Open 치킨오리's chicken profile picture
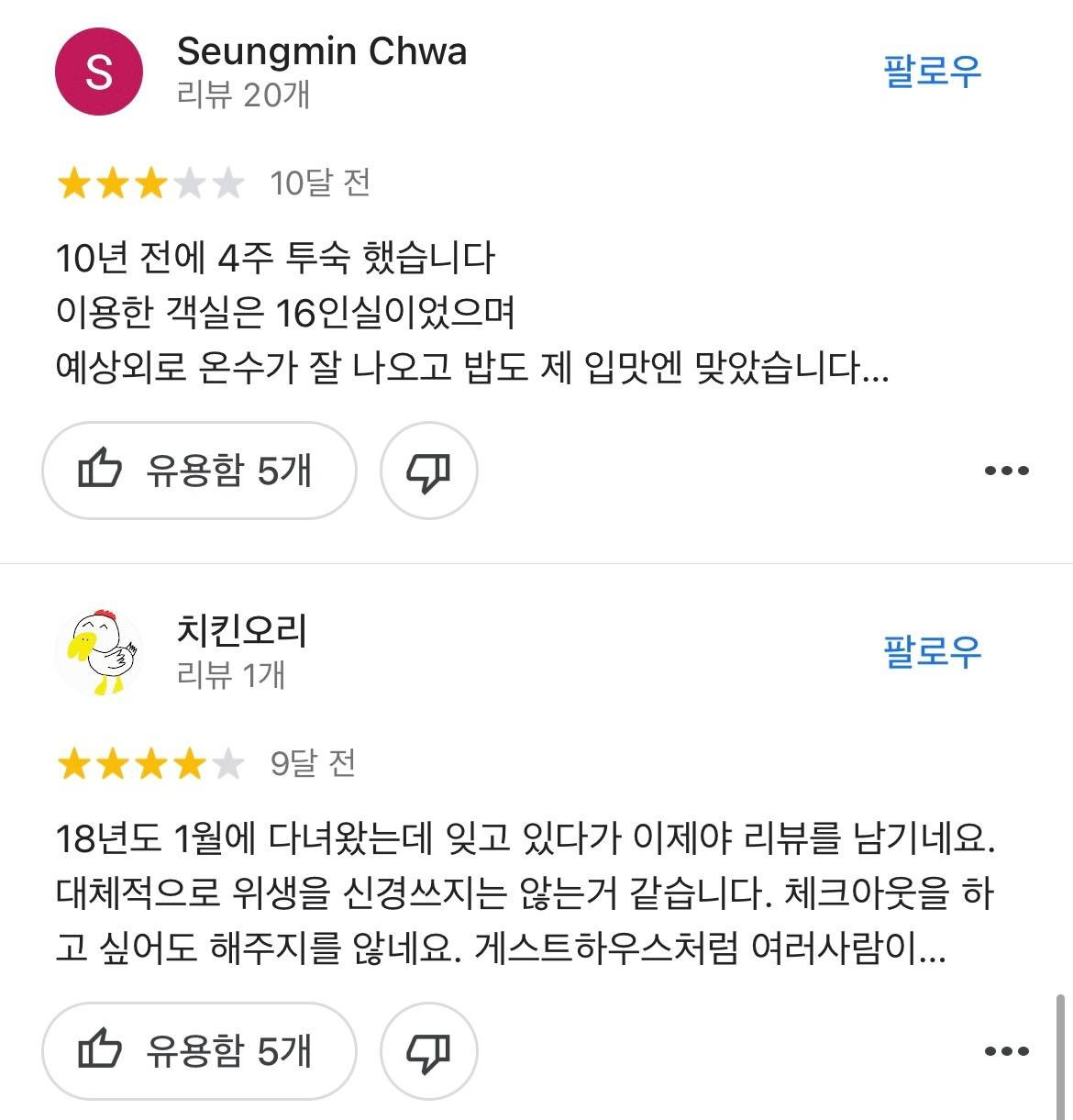This screenshot has width=1073, height=1120. point(99,651)
